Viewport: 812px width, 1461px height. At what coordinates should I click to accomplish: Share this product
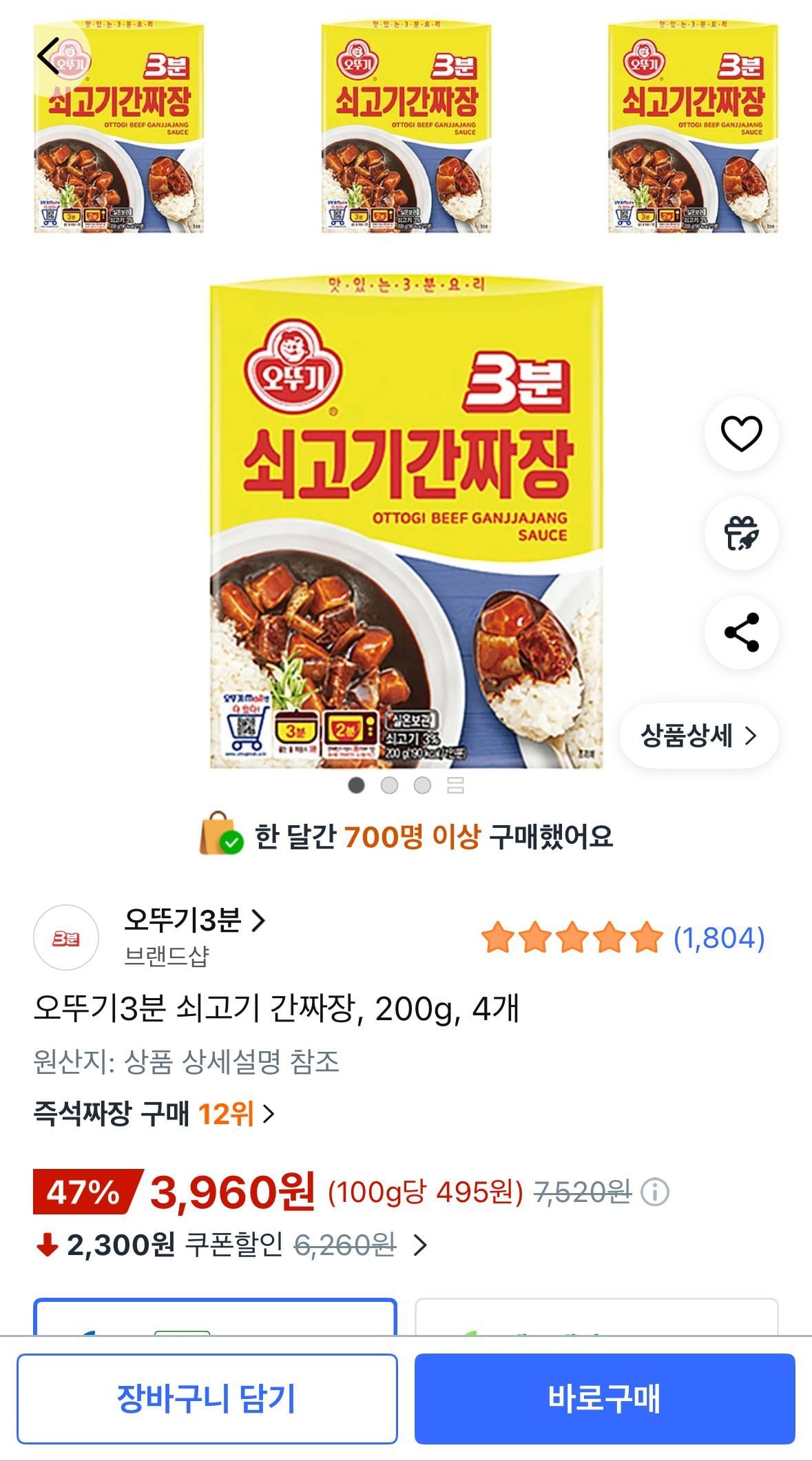pos(741,632)
